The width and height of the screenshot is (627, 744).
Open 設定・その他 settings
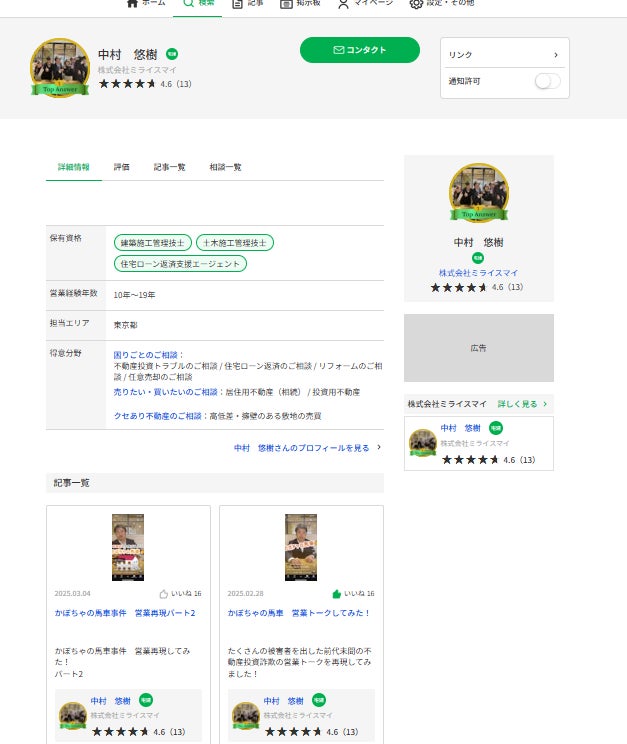(x=441, y=4)
